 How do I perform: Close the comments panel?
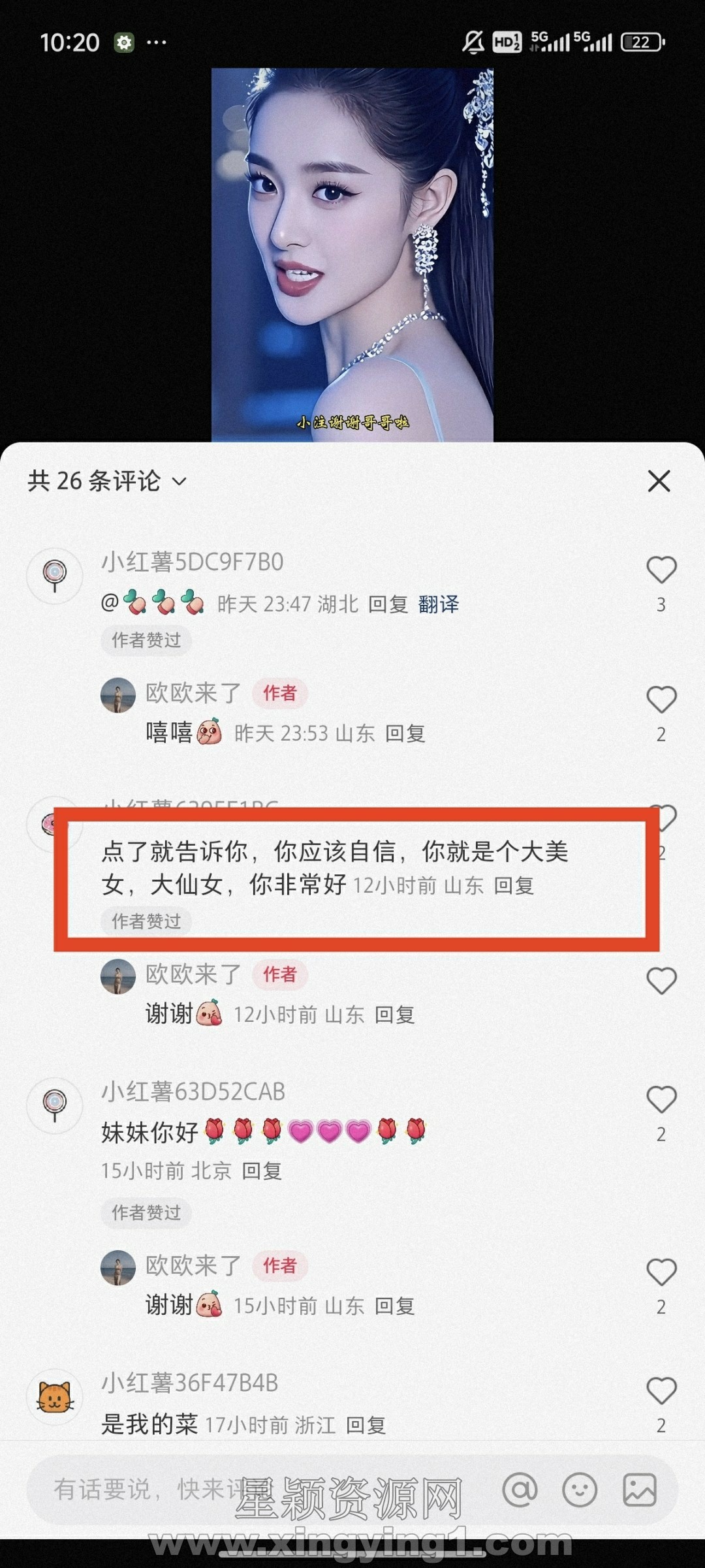tap(659, 481)
